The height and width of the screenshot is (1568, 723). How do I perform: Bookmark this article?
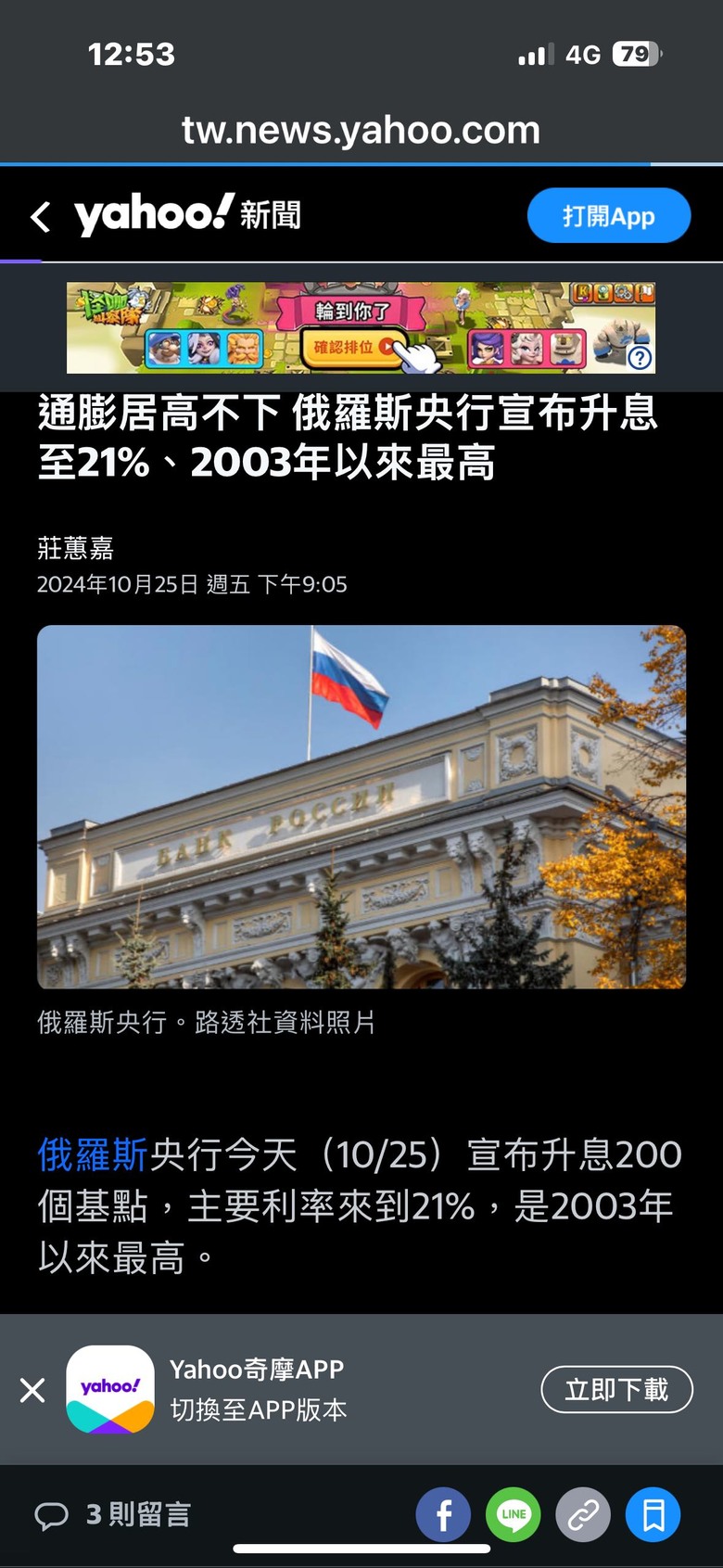653,1514
